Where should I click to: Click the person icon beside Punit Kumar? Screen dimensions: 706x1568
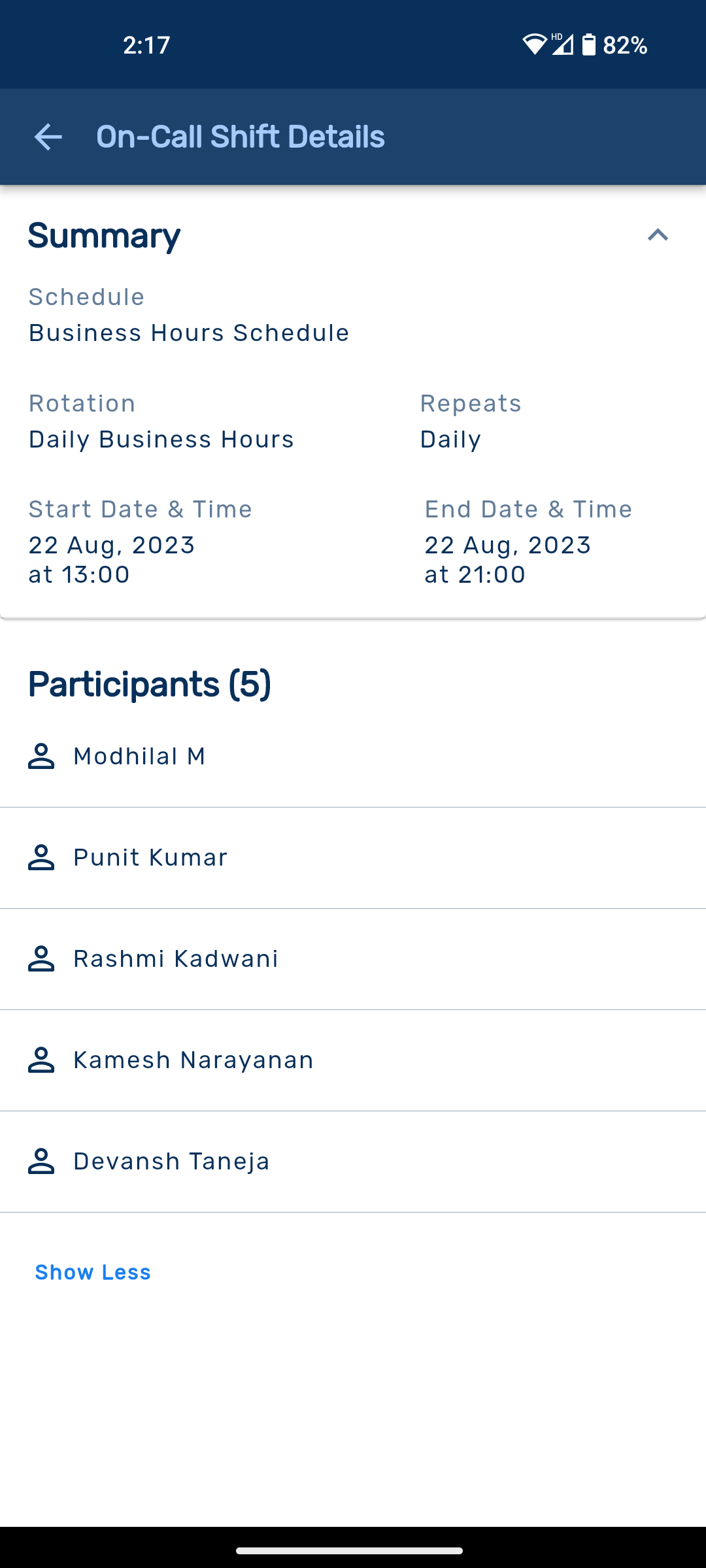coord(41,857)
